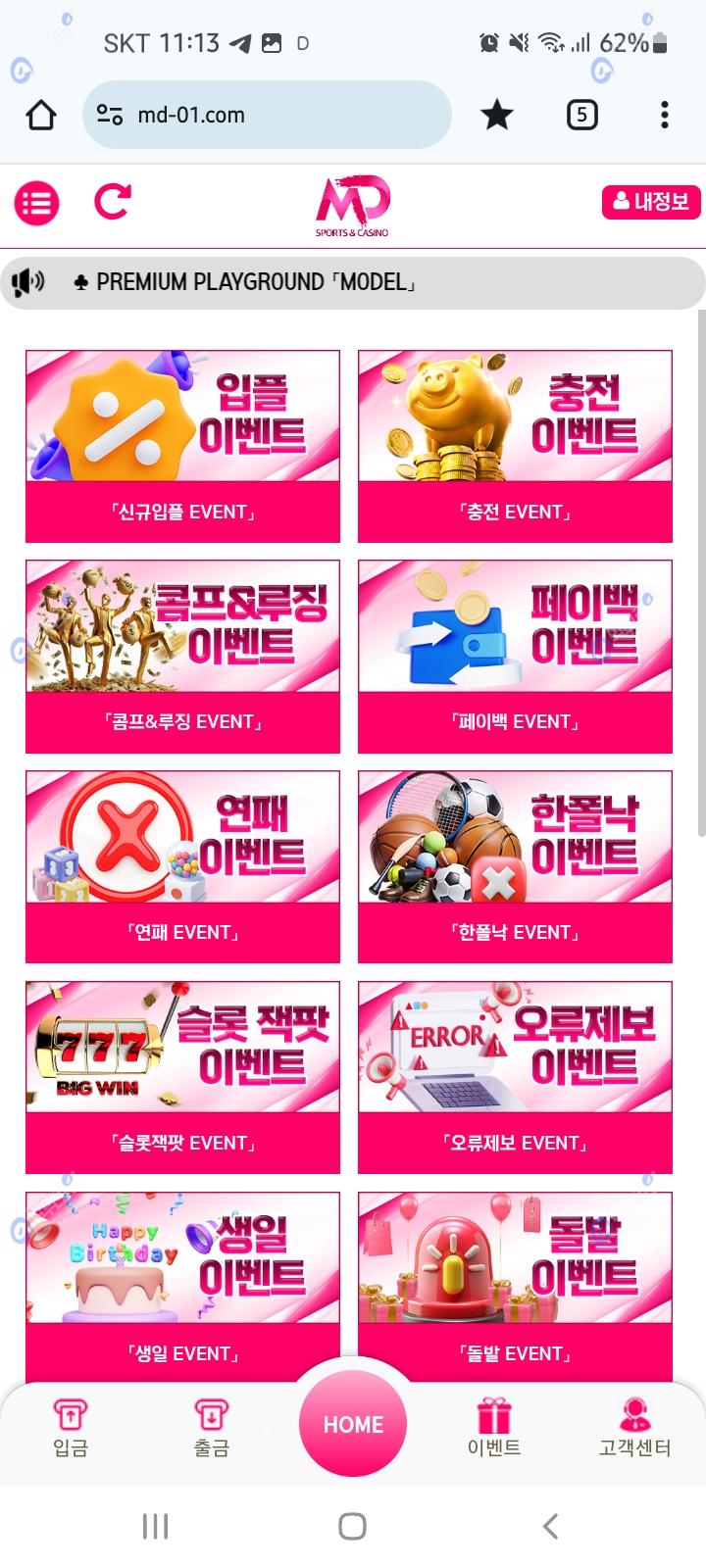Open the 연패 EVENT card
The width and height of the screenshot is (706, 1568).
point(182,867)
